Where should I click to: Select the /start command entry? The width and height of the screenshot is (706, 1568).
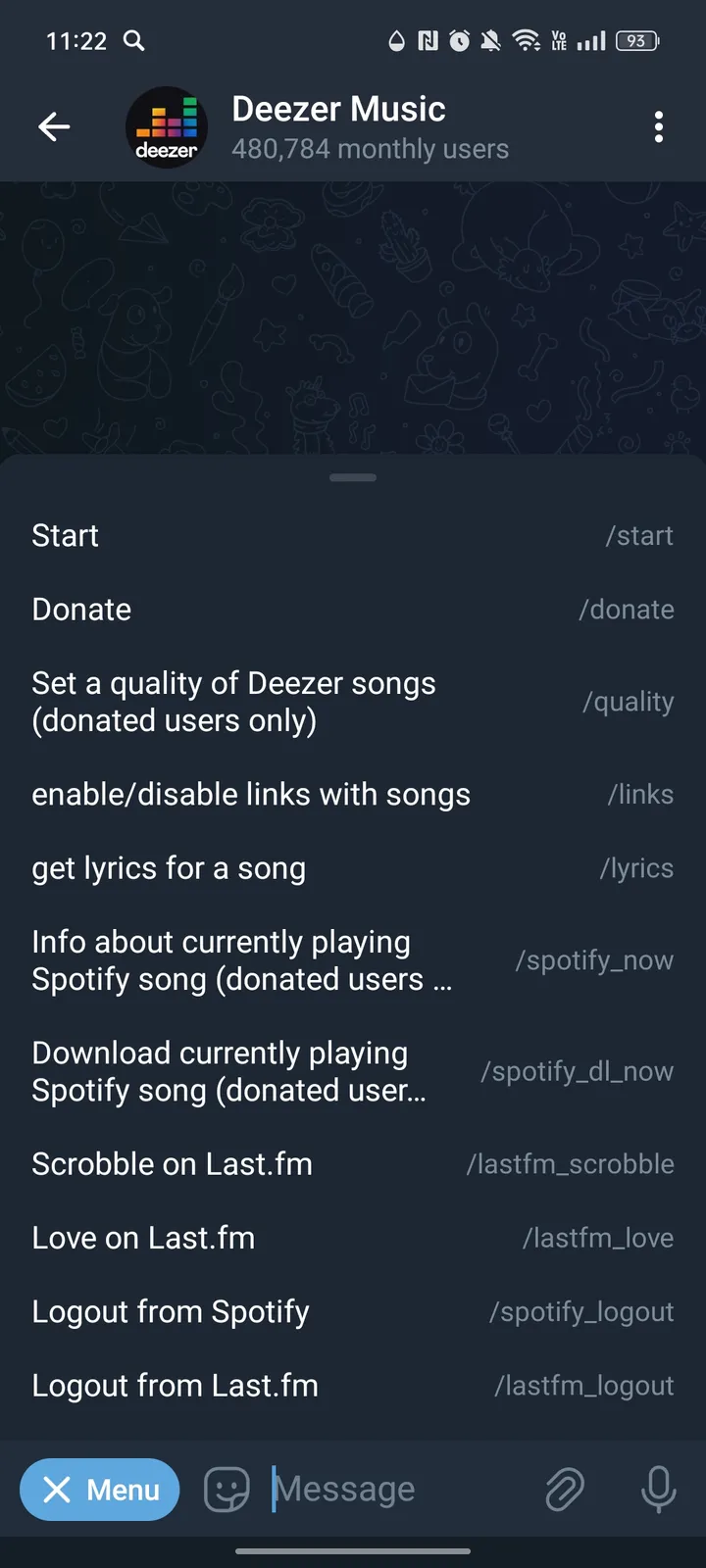point(353,535)
